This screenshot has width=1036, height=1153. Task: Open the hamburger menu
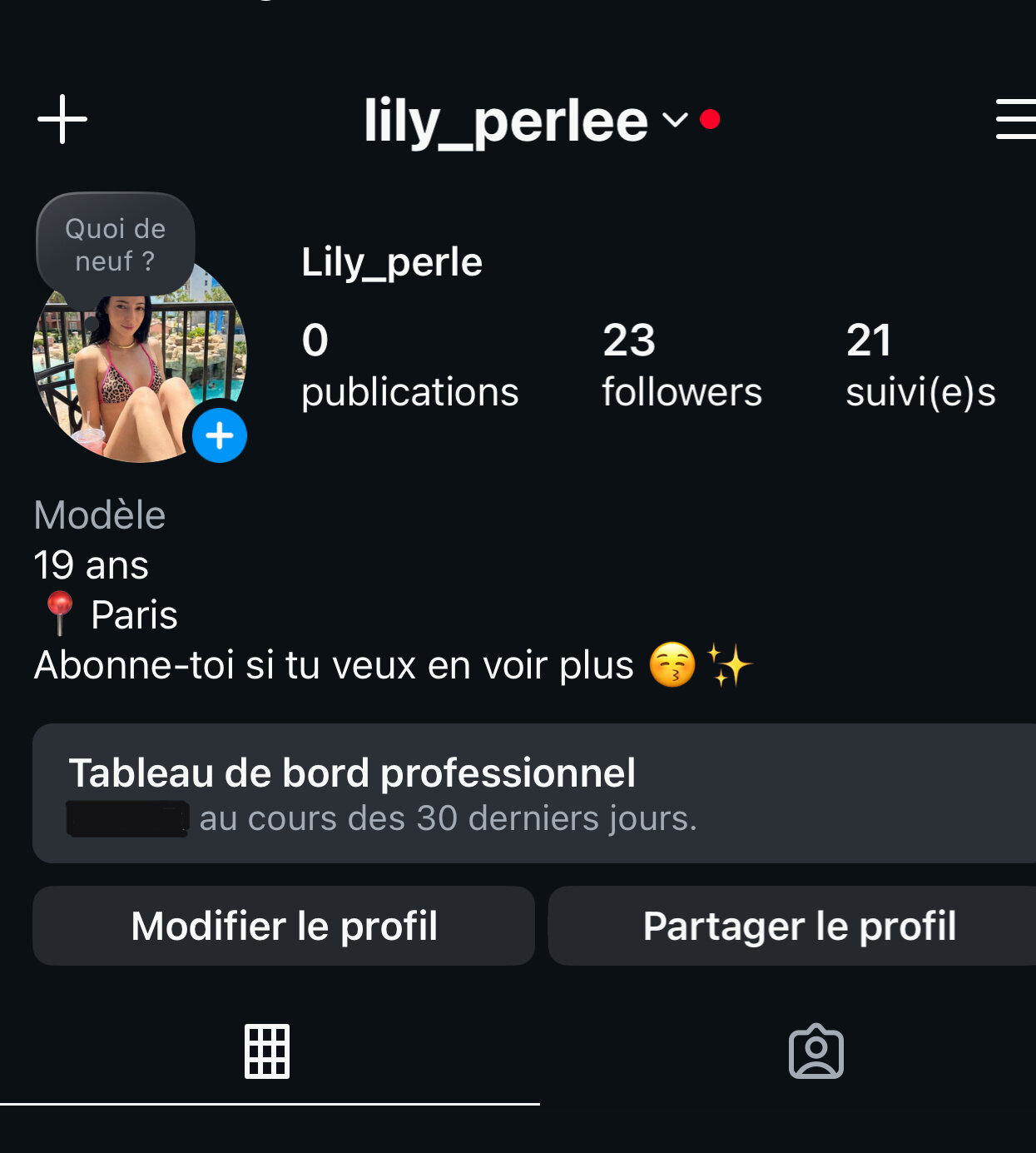pos(1015,119)
